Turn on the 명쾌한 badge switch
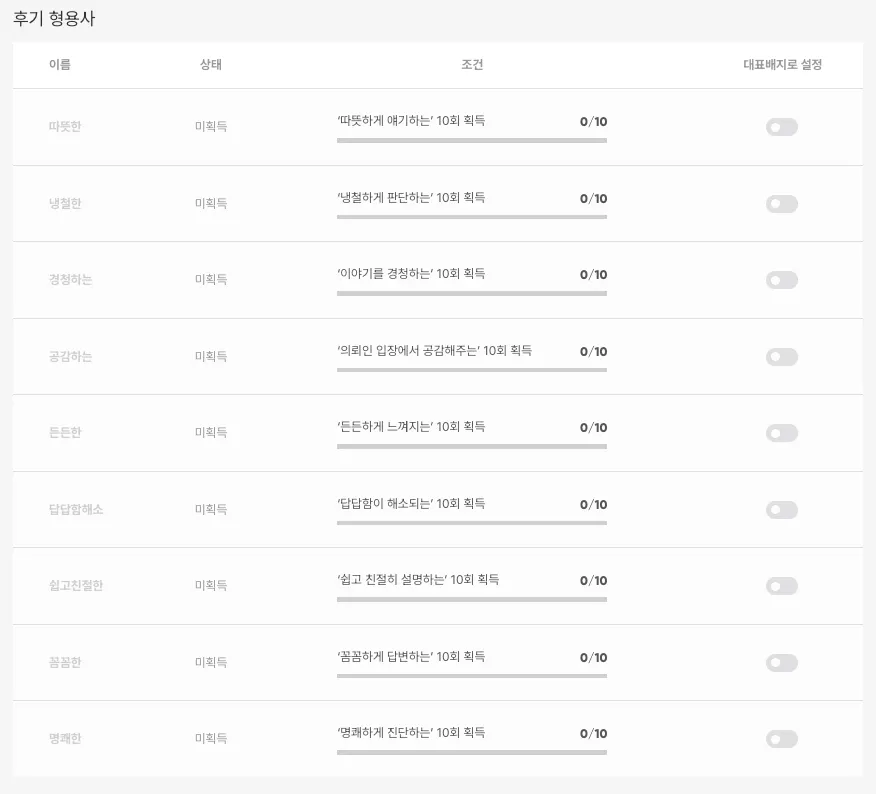The height and width of the screenshot is (794, 876). 782,739
